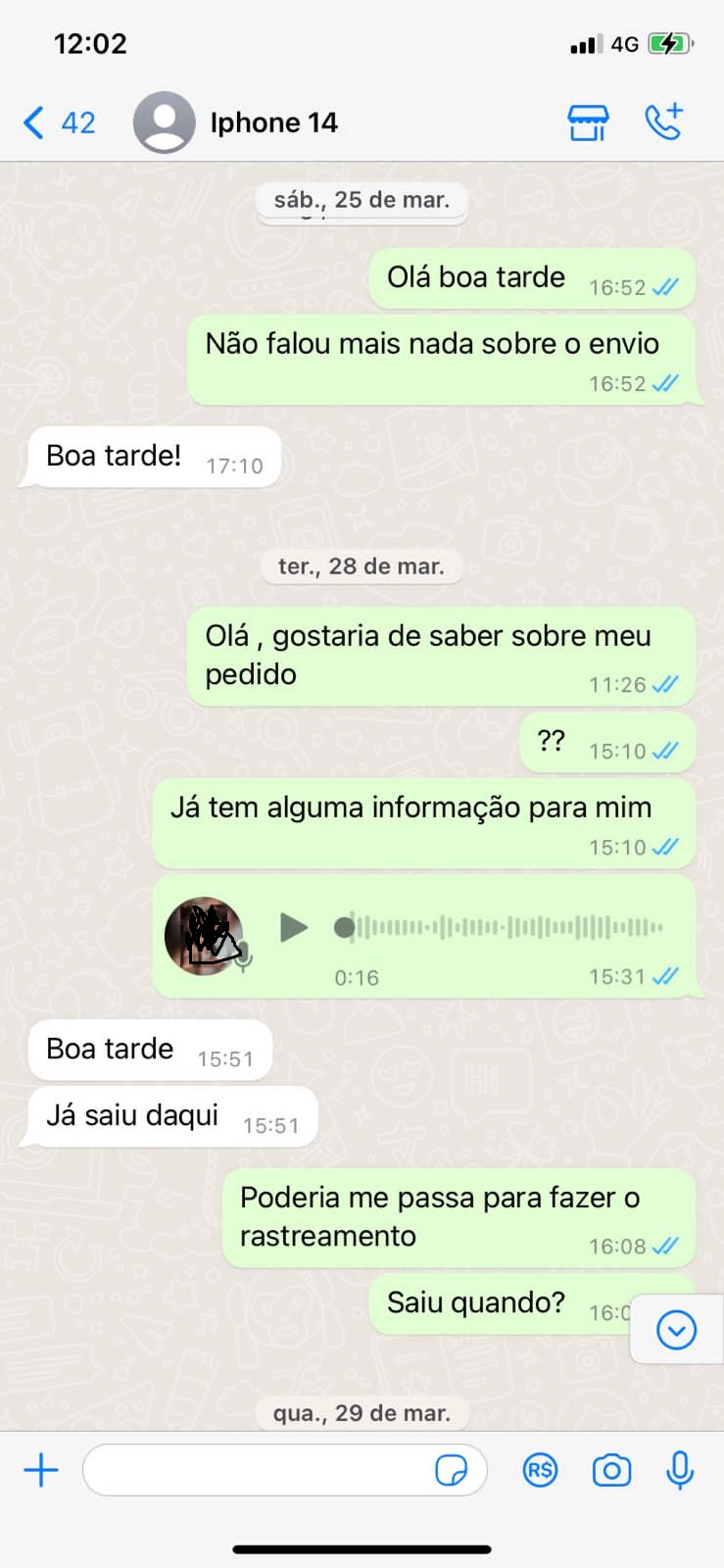
Task: Jump to the latest messages
Action: pos(676,1330)
